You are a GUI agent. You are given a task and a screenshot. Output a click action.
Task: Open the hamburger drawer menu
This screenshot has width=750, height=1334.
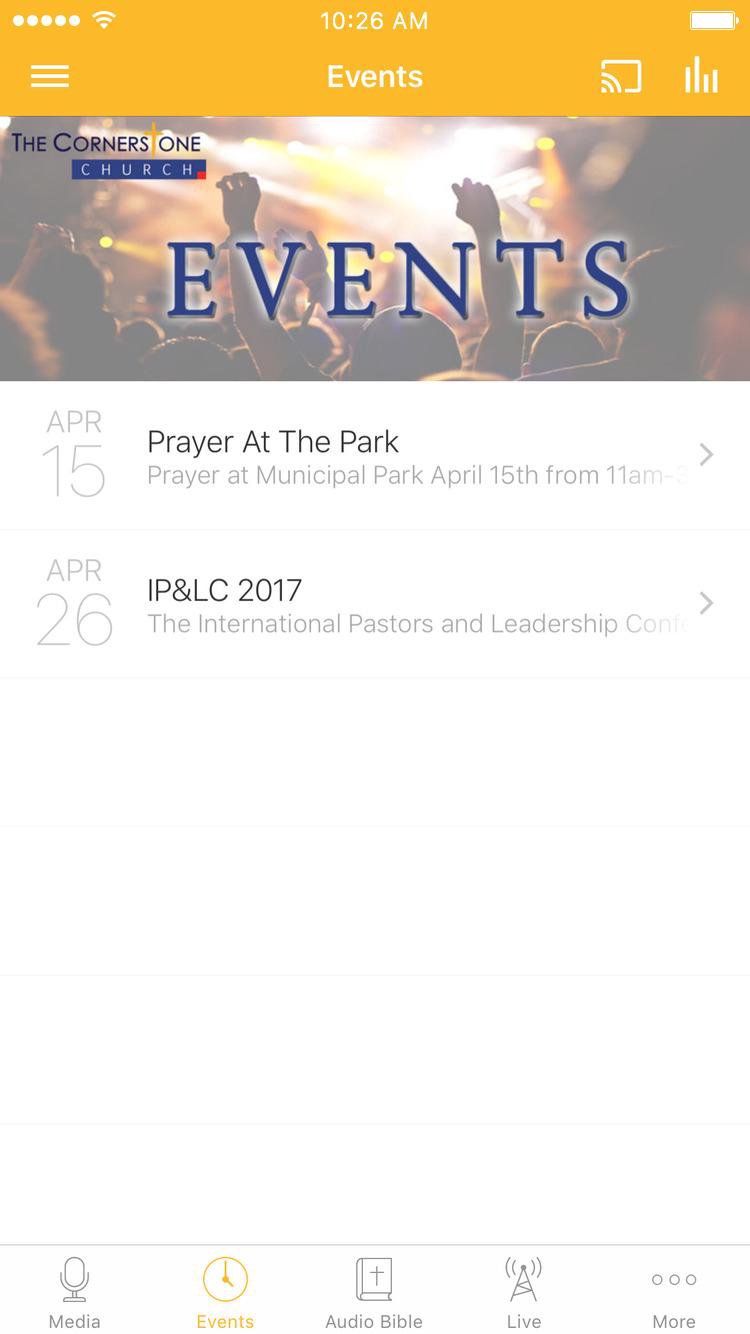pyautogui.click(x=50, y=77)
